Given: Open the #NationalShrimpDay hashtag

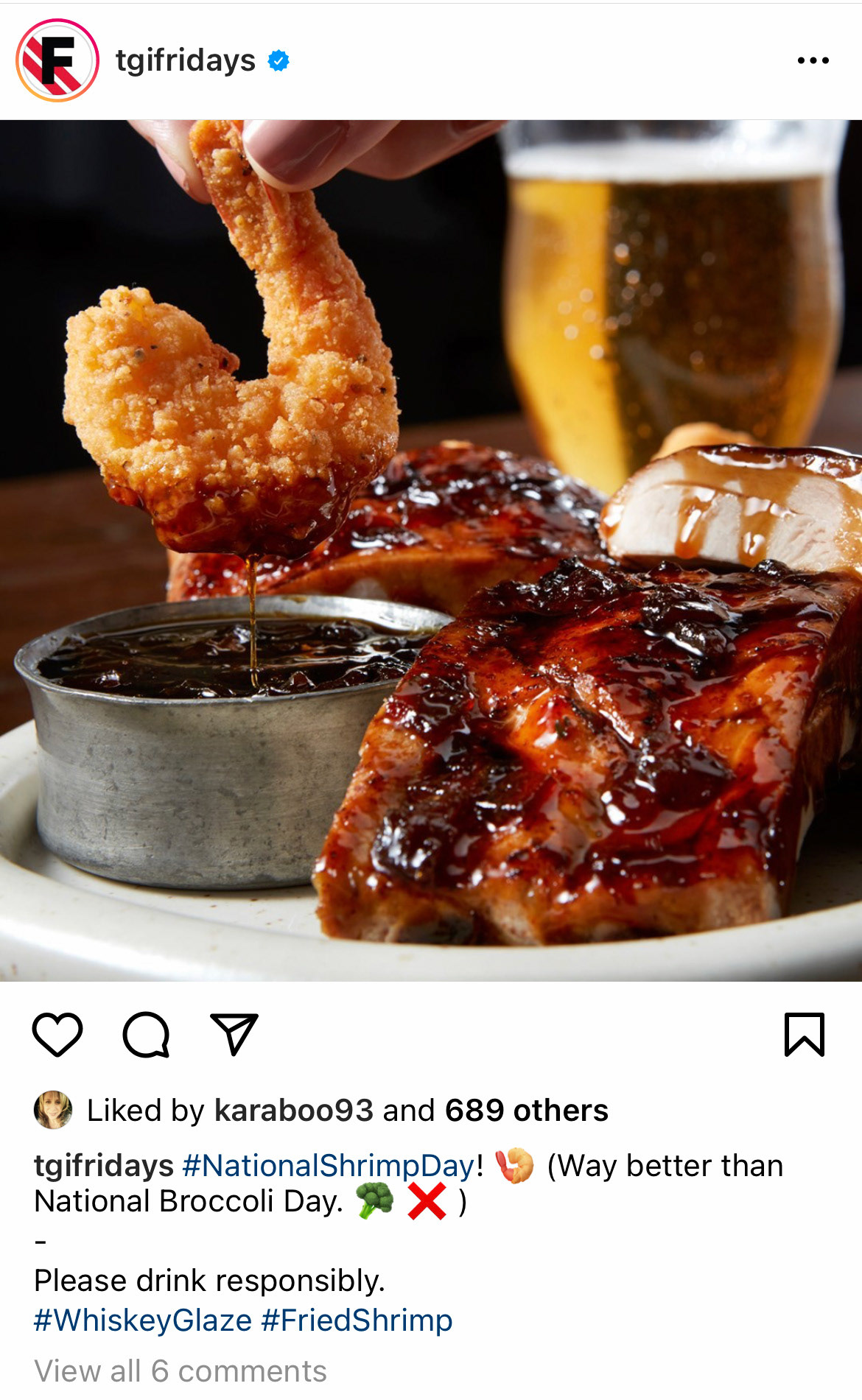Looking at the screenshot, I should [328, 1166].
